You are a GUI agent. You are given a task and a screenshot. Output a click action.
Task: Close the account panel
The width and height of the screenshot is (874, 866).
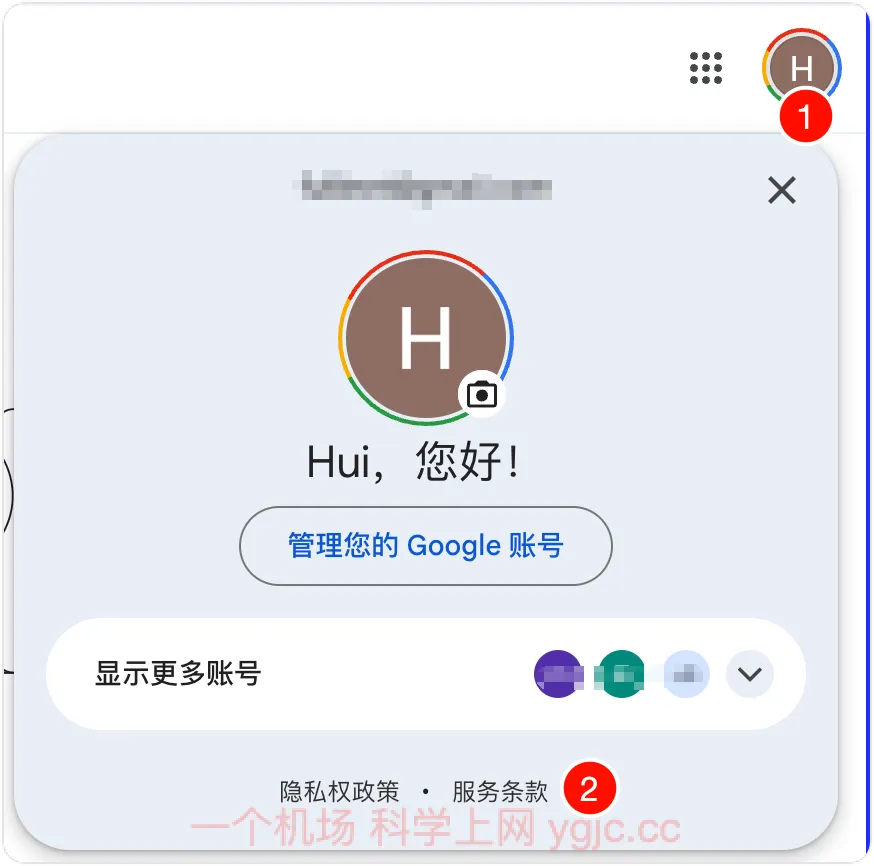[781, 190]
